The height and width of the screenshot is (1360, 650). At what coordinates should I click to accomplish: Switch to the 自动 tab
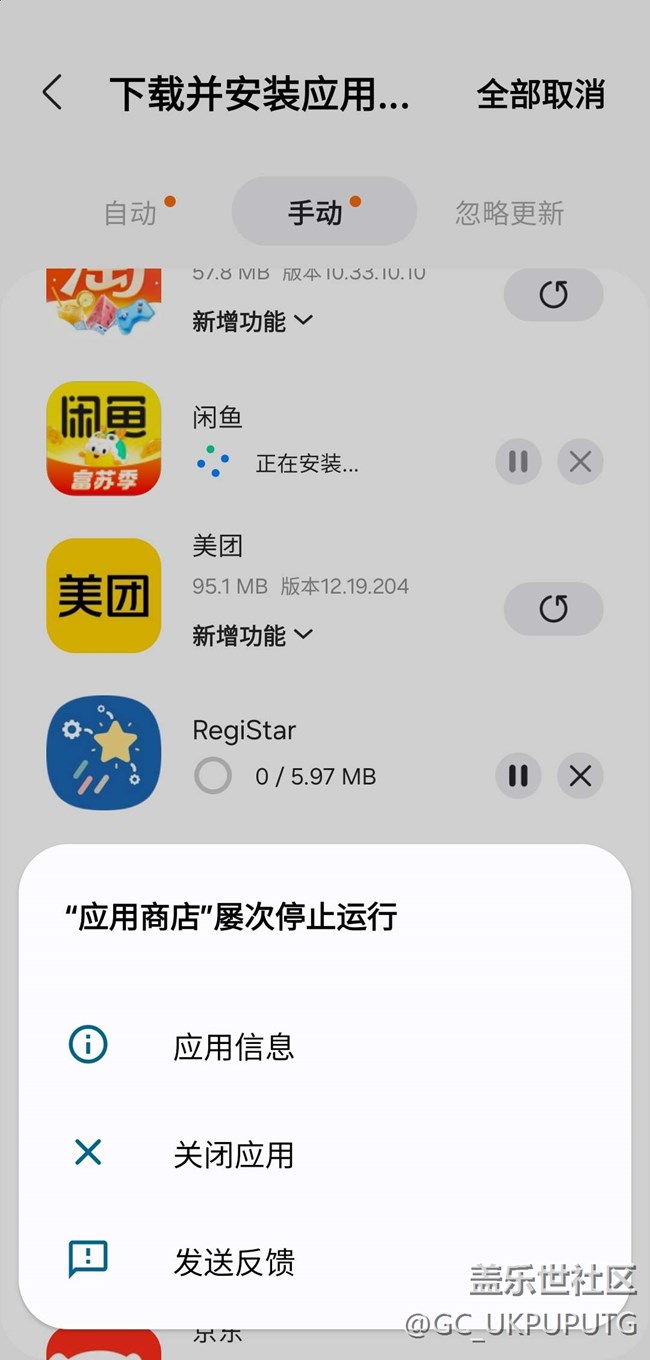(131, 213)
